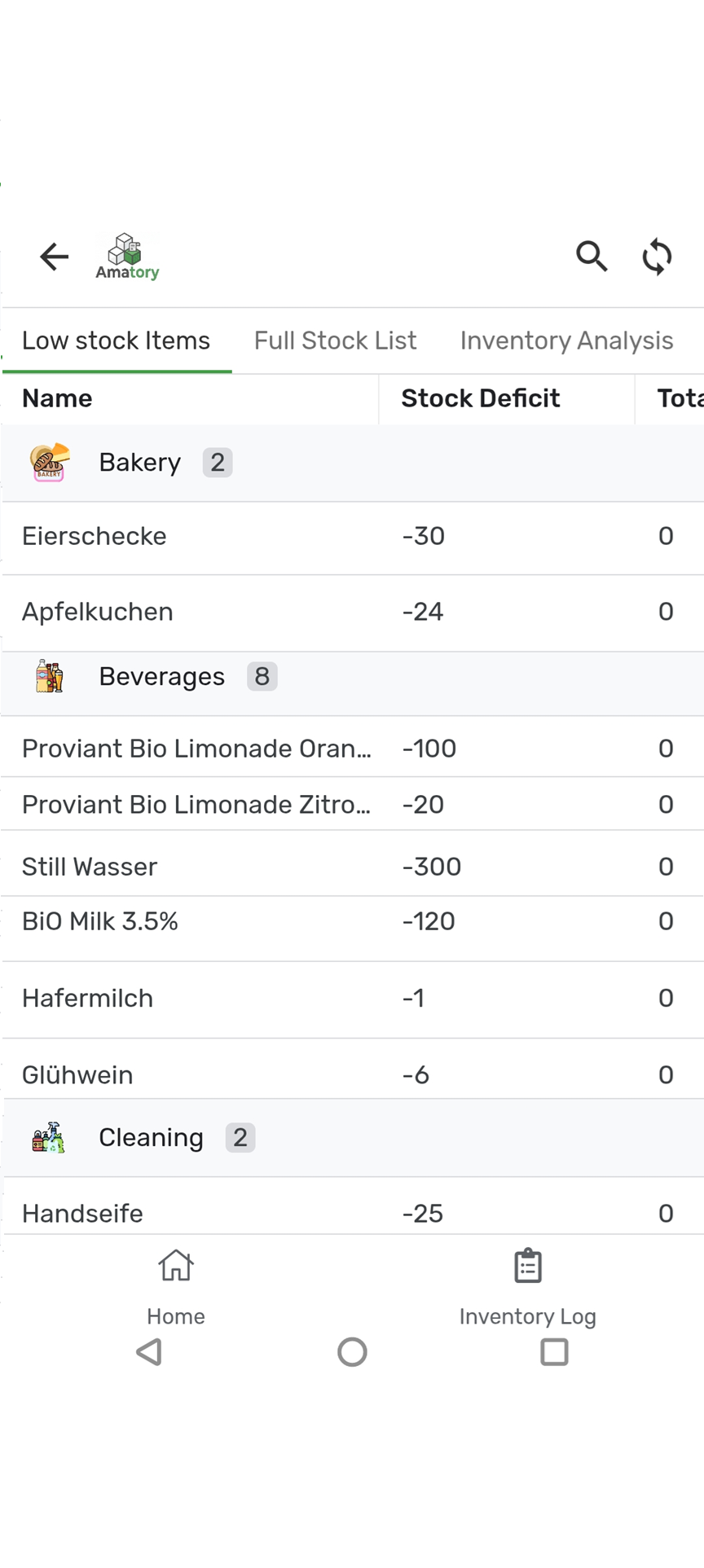
Task: Sort by the Stock Deficit column header
Action: tap(480, 398)
